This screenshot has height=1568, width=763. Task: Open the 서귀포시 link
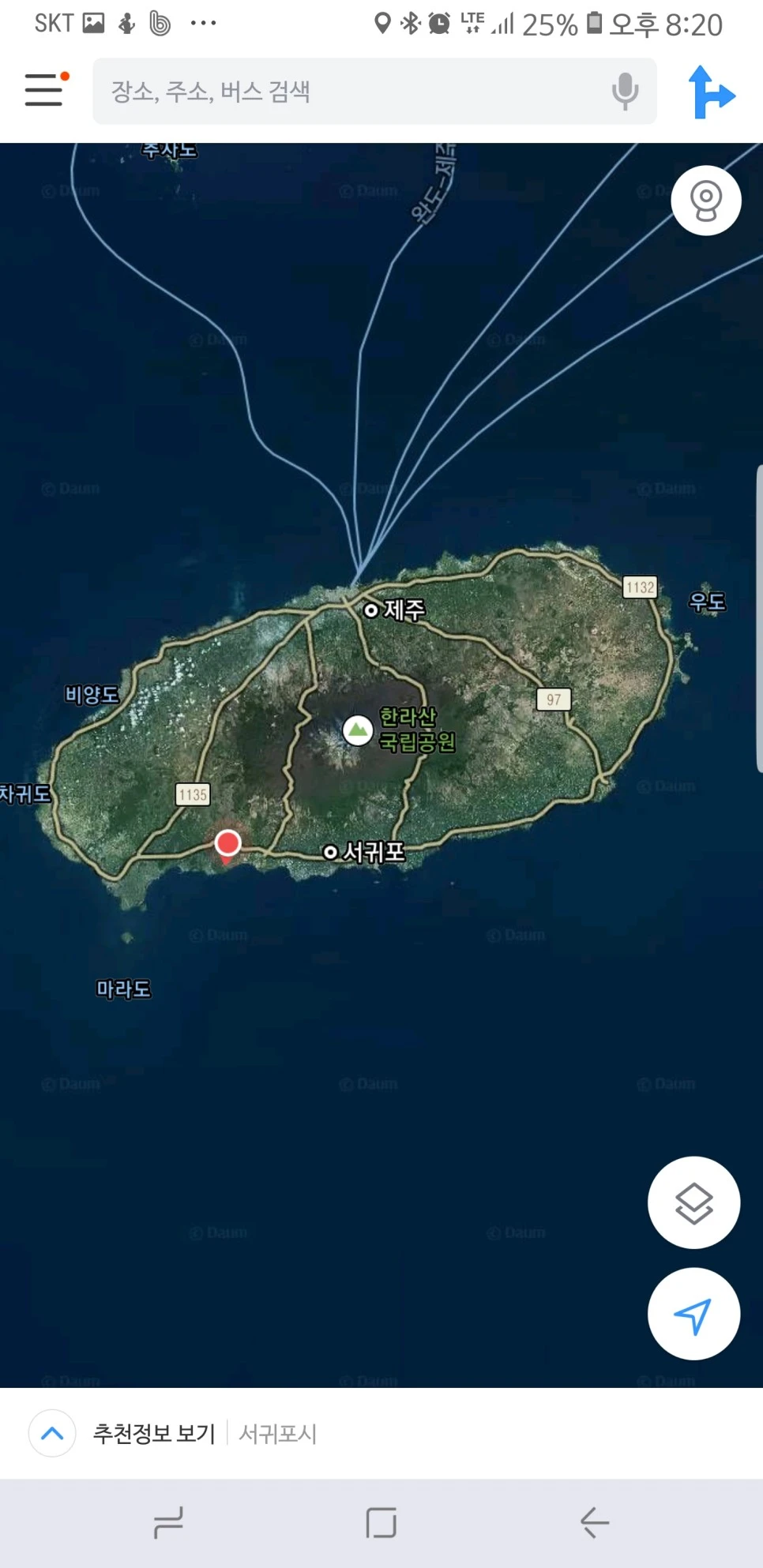click(276, 1435)
